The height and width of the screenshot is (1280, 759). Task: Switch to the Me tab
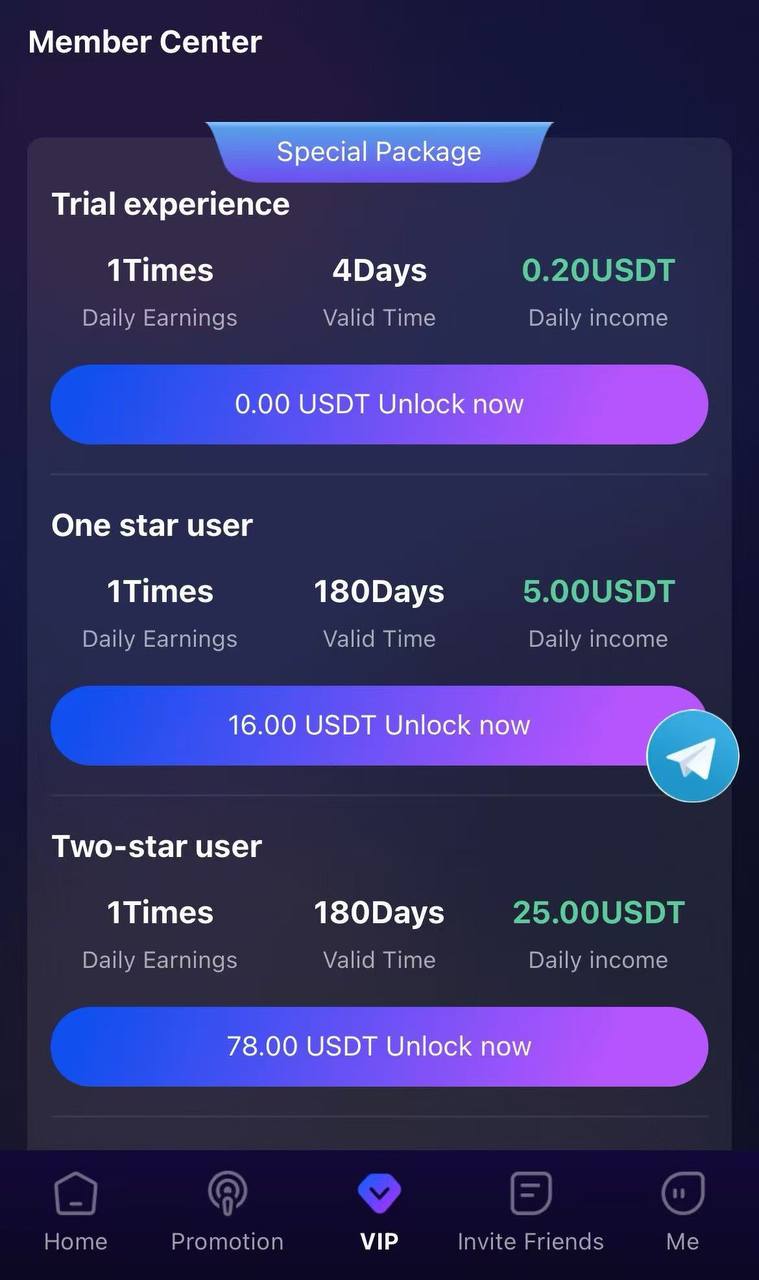(x=683, y=1212)
